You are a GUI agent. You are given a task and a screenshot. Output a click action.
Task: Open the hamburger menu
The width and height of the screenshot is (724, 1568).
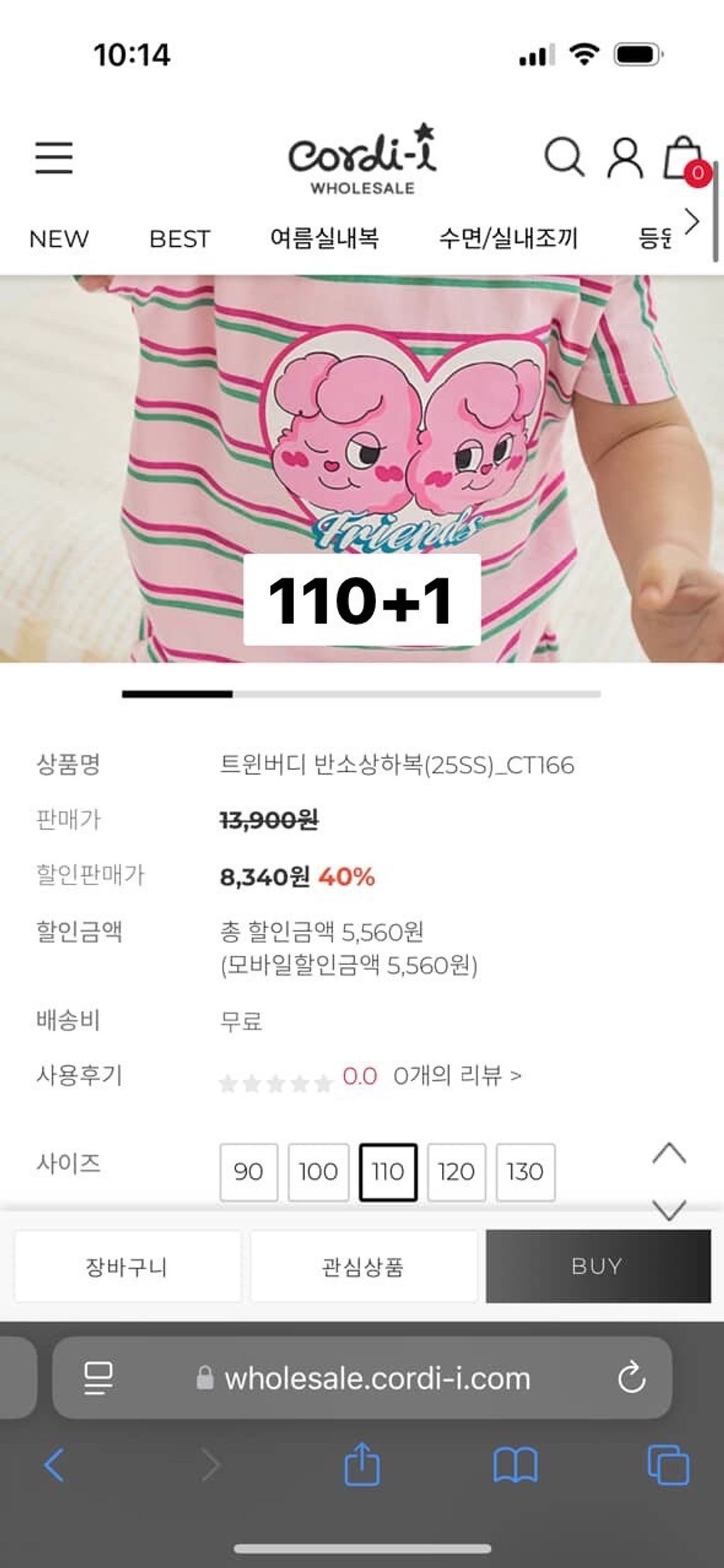coord(54,157)
